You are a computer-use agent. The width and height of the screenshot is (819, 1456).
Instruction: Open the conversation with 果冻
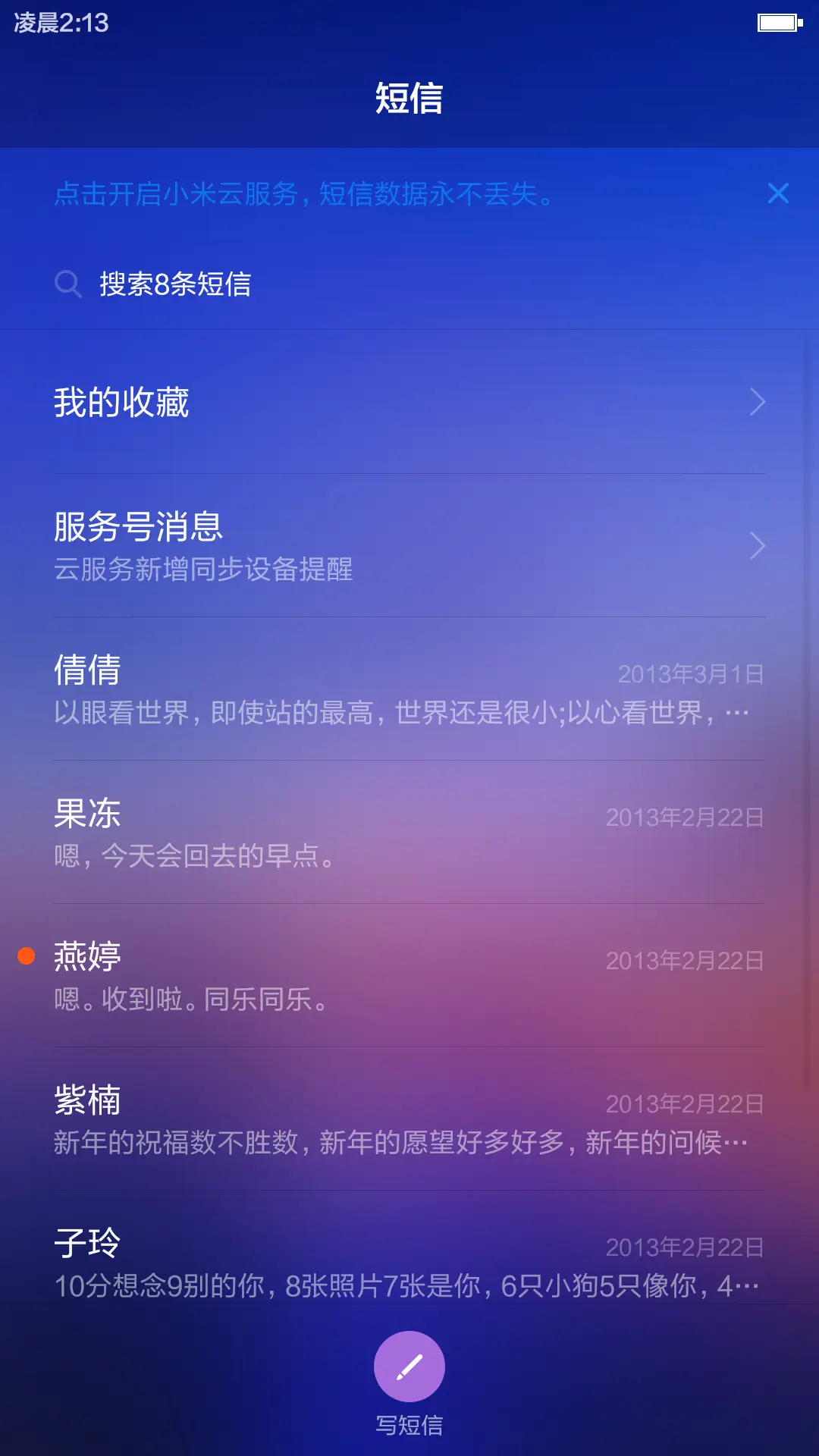point(303,834)
